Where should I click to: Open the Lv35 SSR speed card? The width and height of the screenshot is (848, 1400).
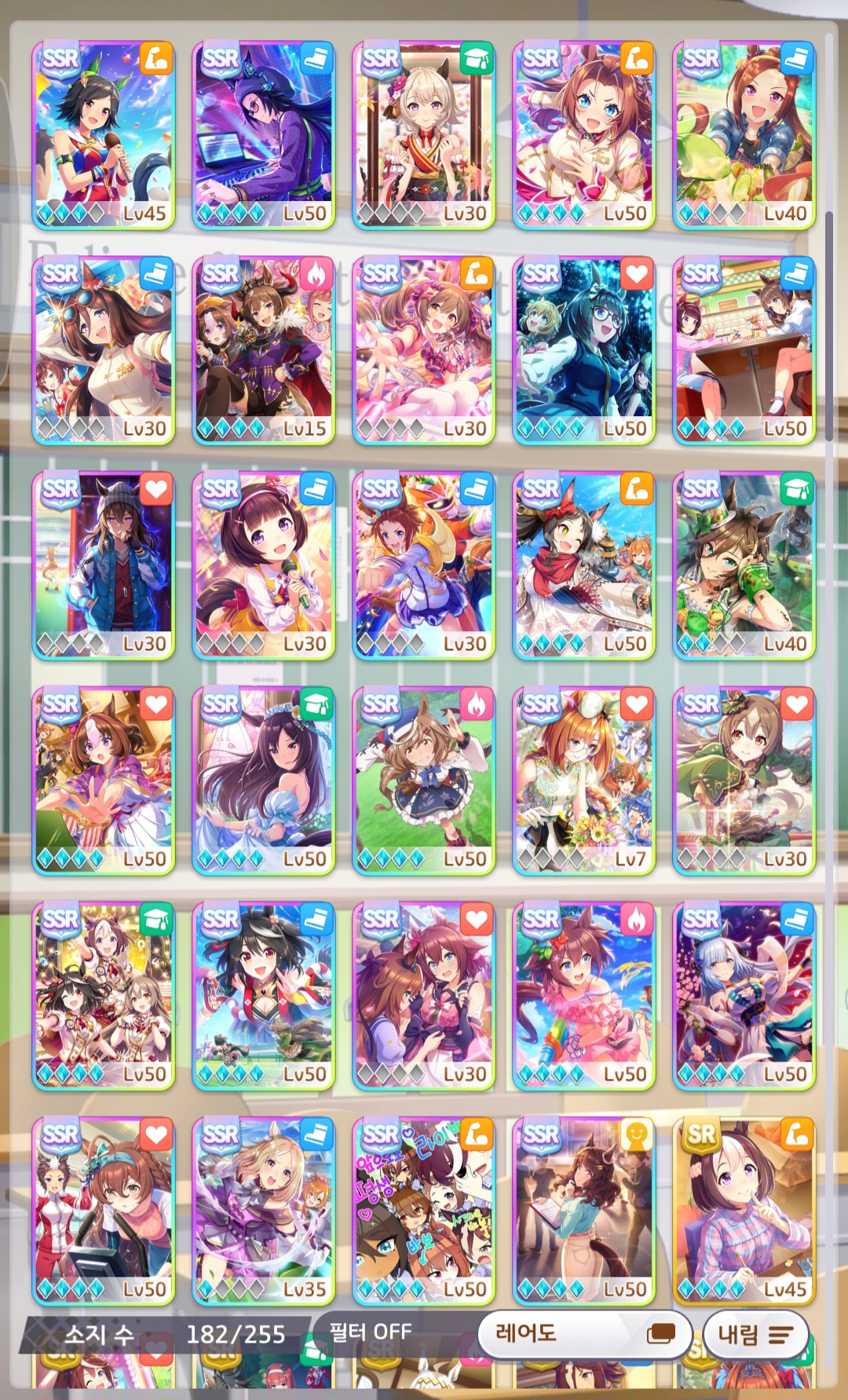[x=263, y=1211]
